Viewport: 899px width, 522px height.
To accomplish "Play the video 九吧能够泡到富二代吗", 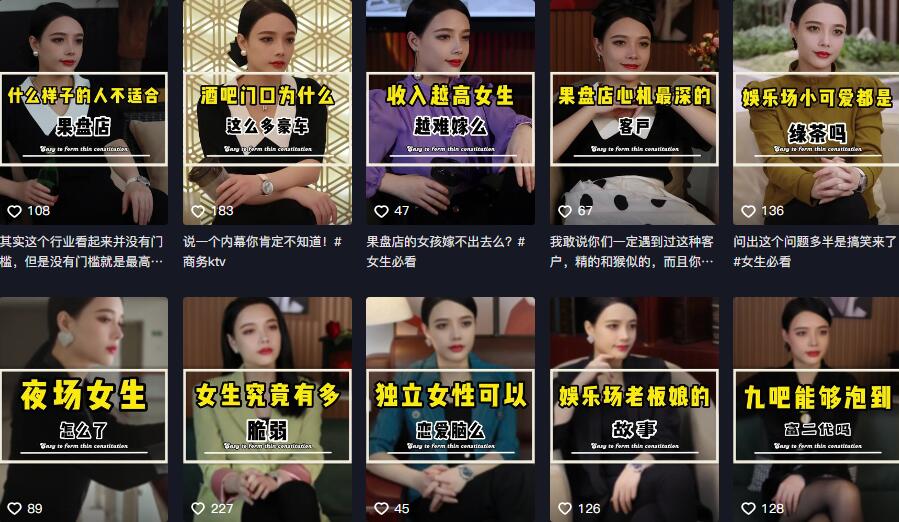I will pos(816,408).
